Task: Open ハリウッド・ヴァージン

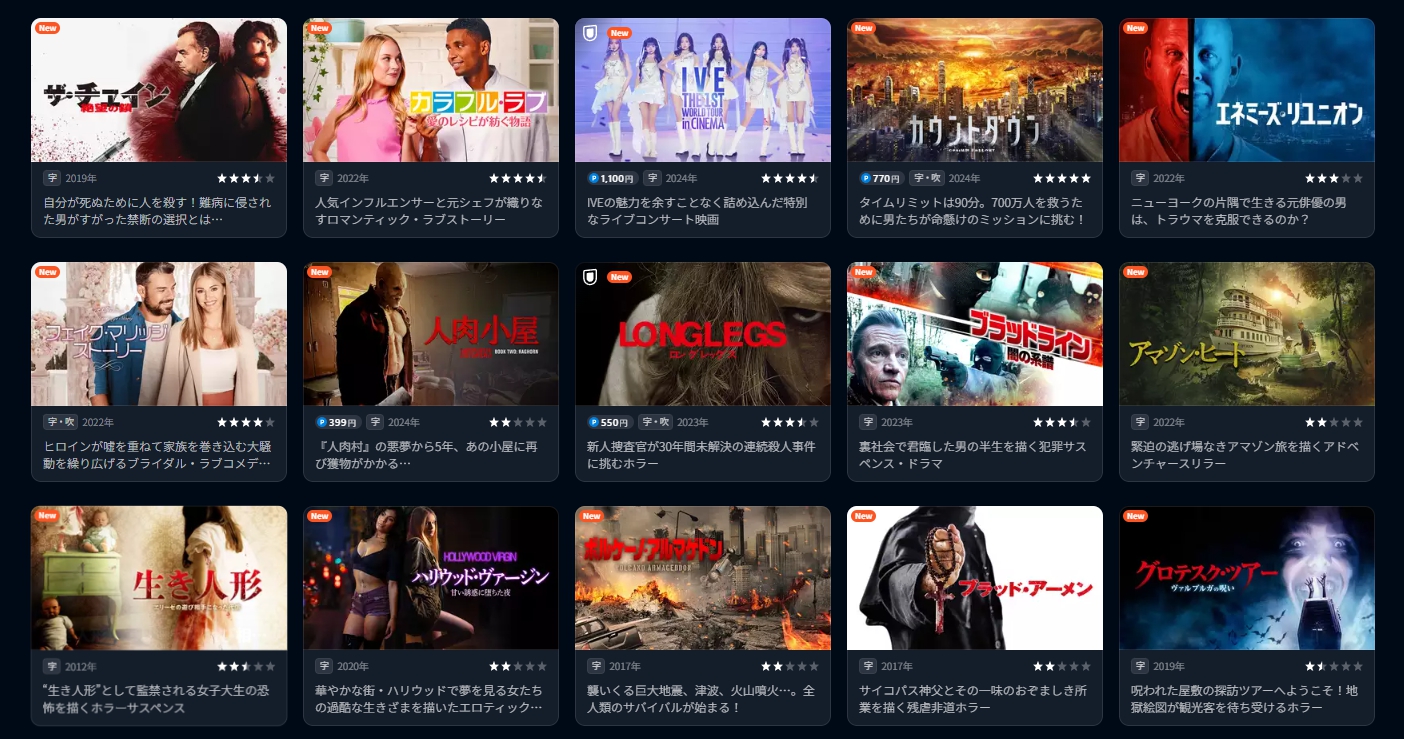Action: point(431,578)
